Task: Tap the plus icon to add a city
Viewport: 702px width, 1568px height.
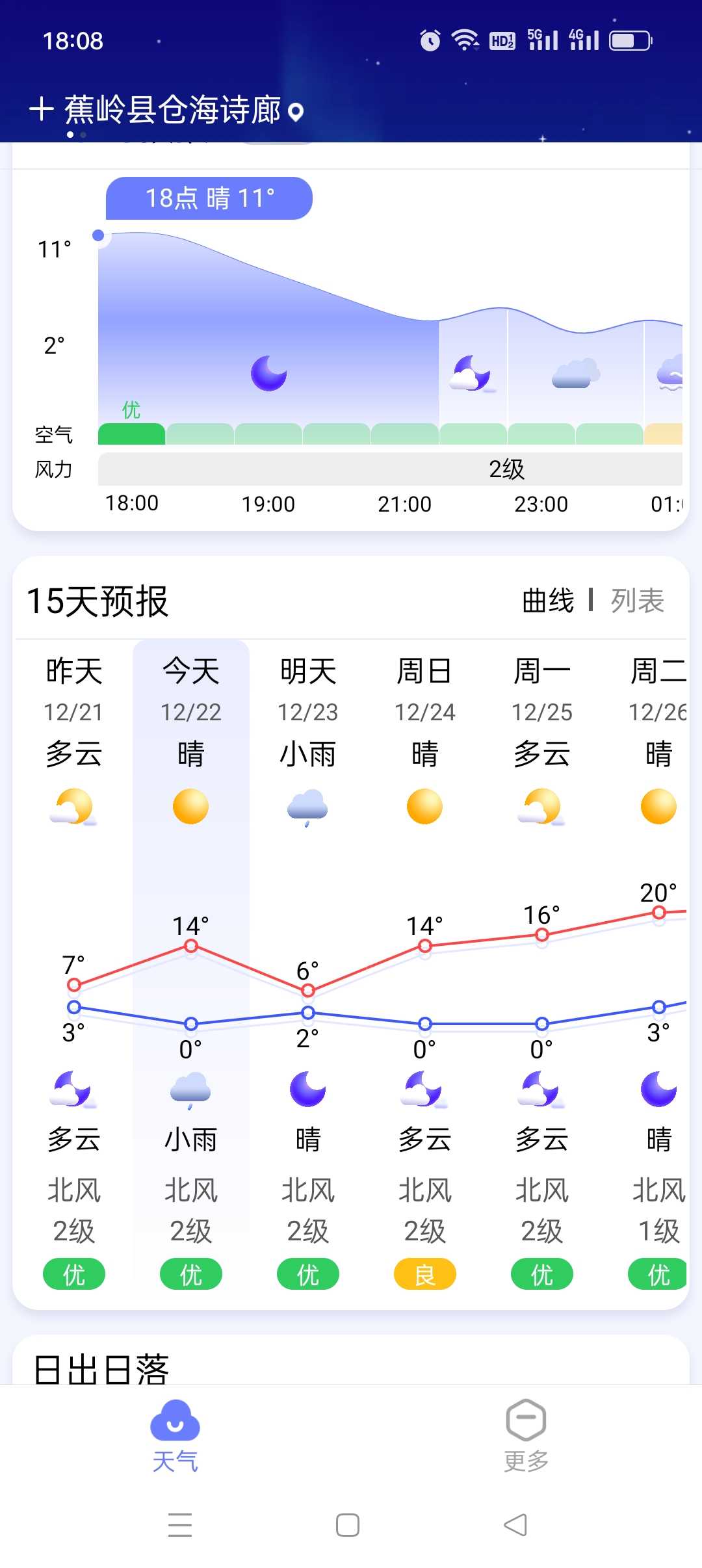Action: tap(41, 109)
